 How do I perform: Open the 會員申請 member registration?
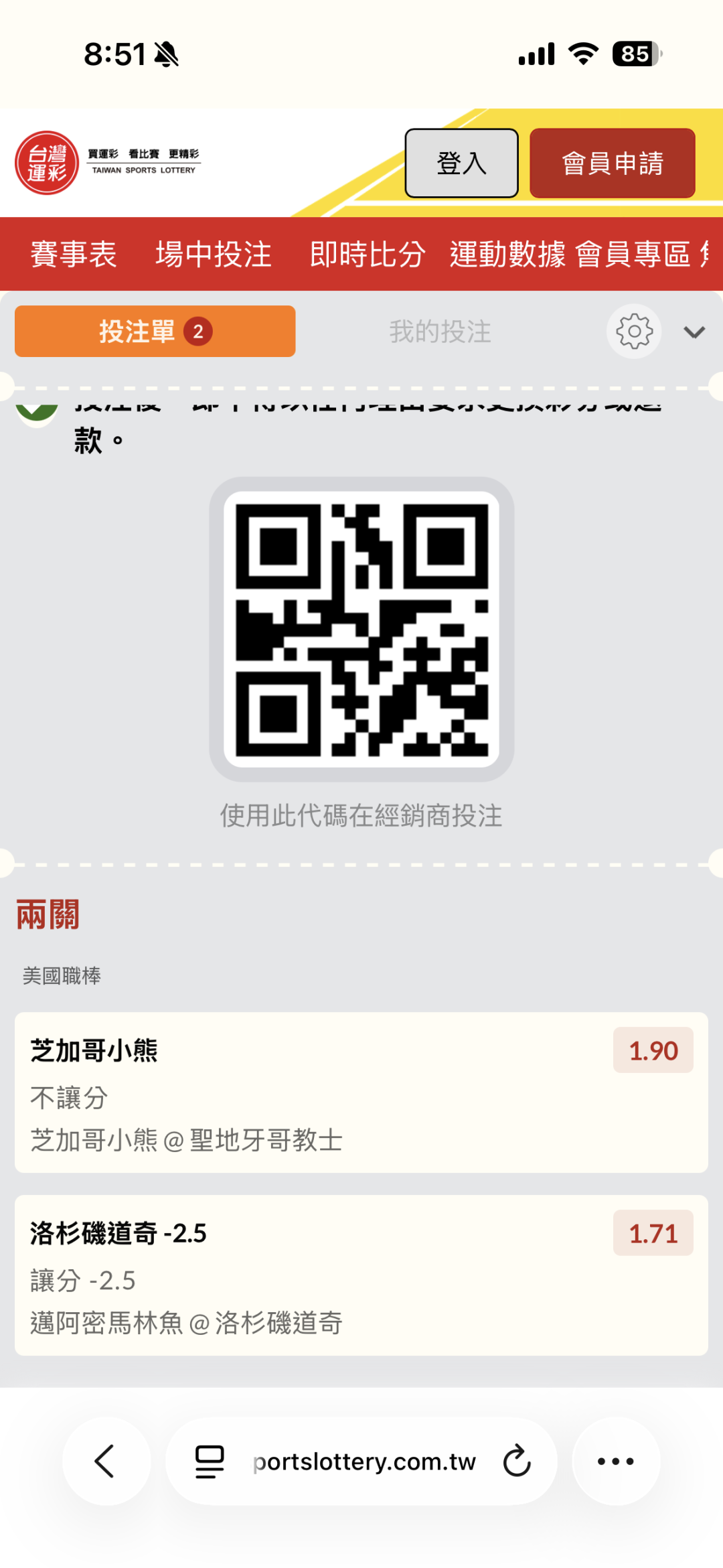612,163
